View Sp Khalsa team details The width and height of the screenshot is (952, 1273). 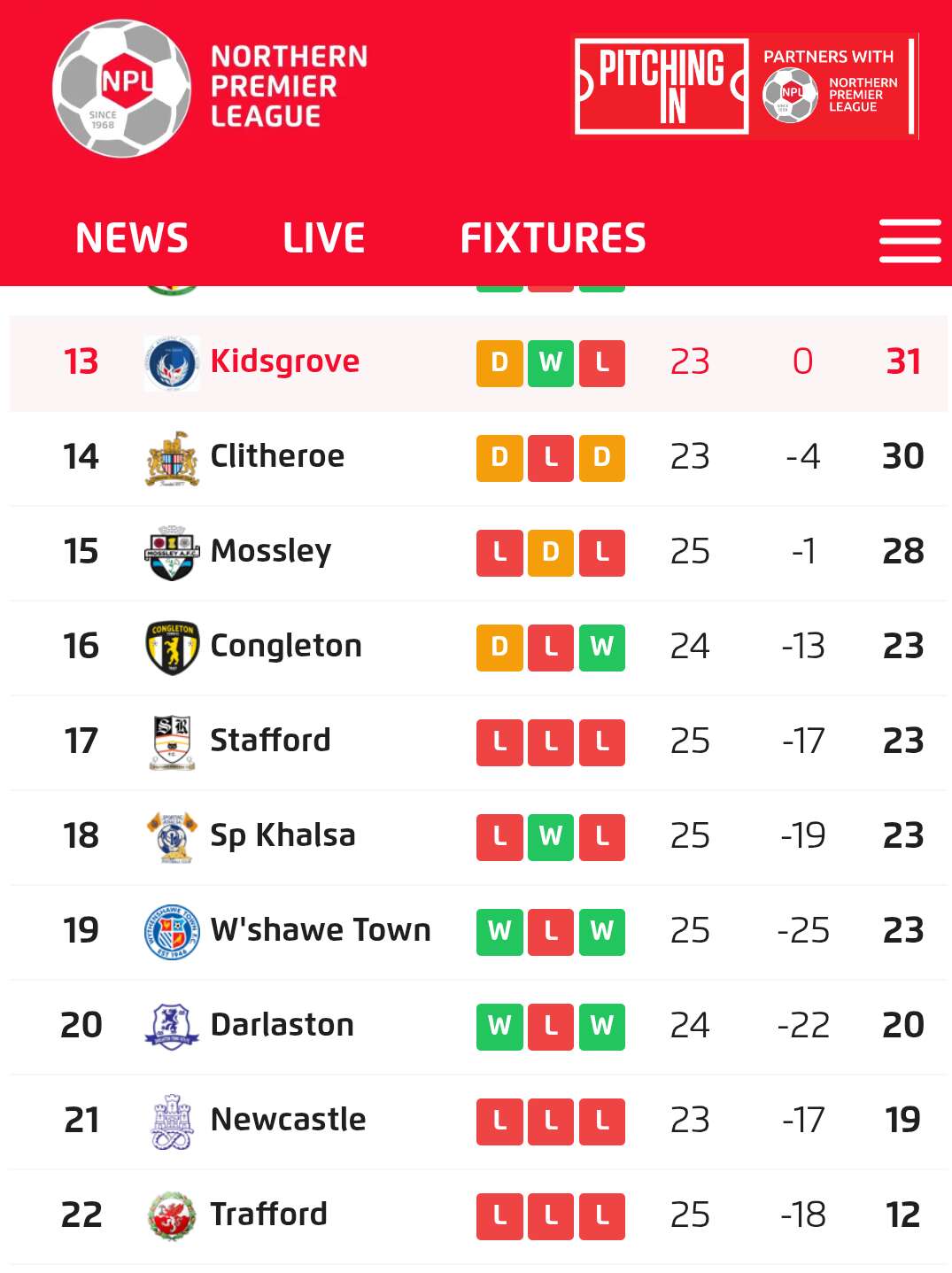pyautogui.click(x=283, y=836)
